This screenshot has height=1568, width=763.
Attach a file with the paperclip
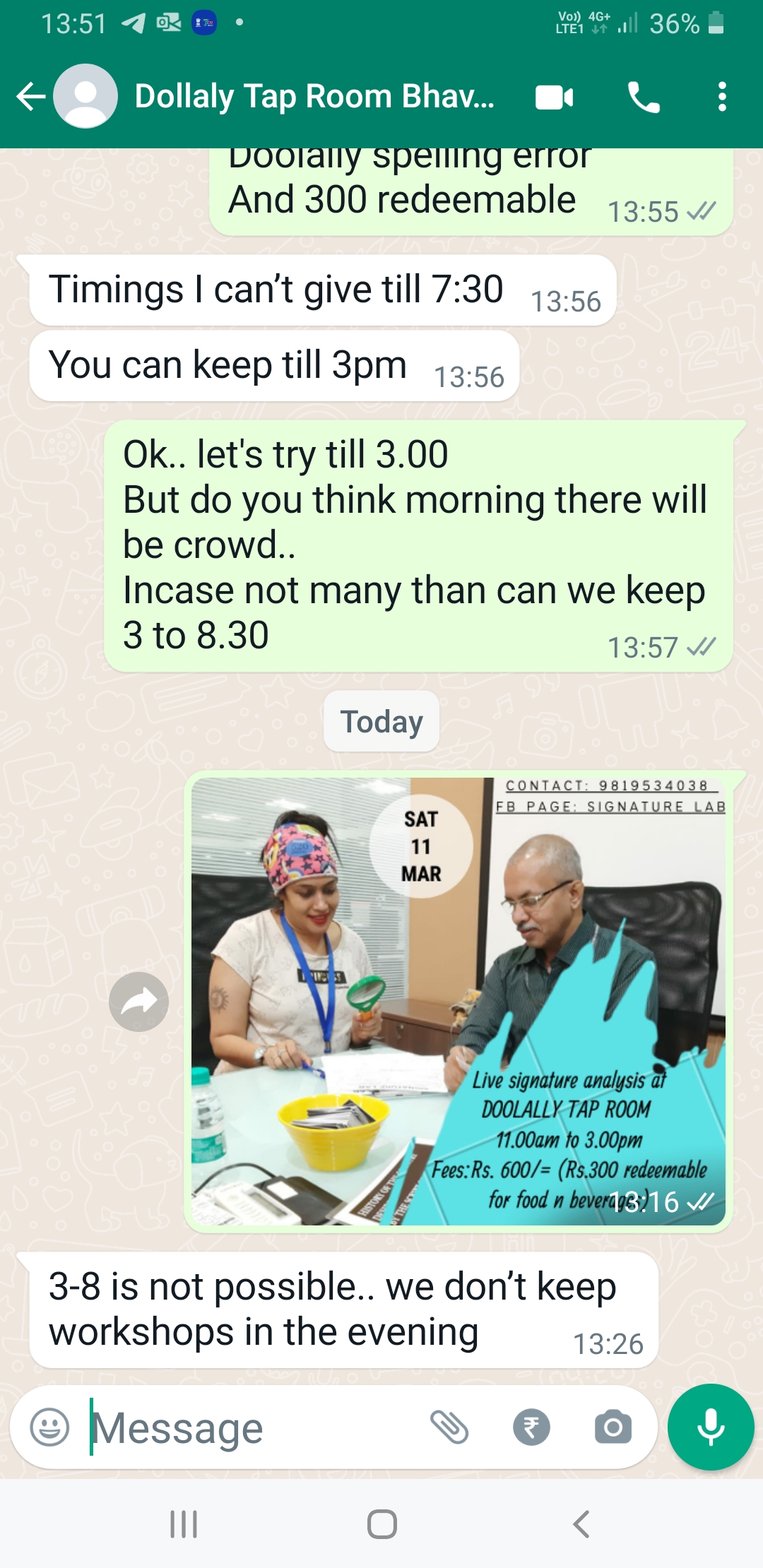[x=449, y=1427]
